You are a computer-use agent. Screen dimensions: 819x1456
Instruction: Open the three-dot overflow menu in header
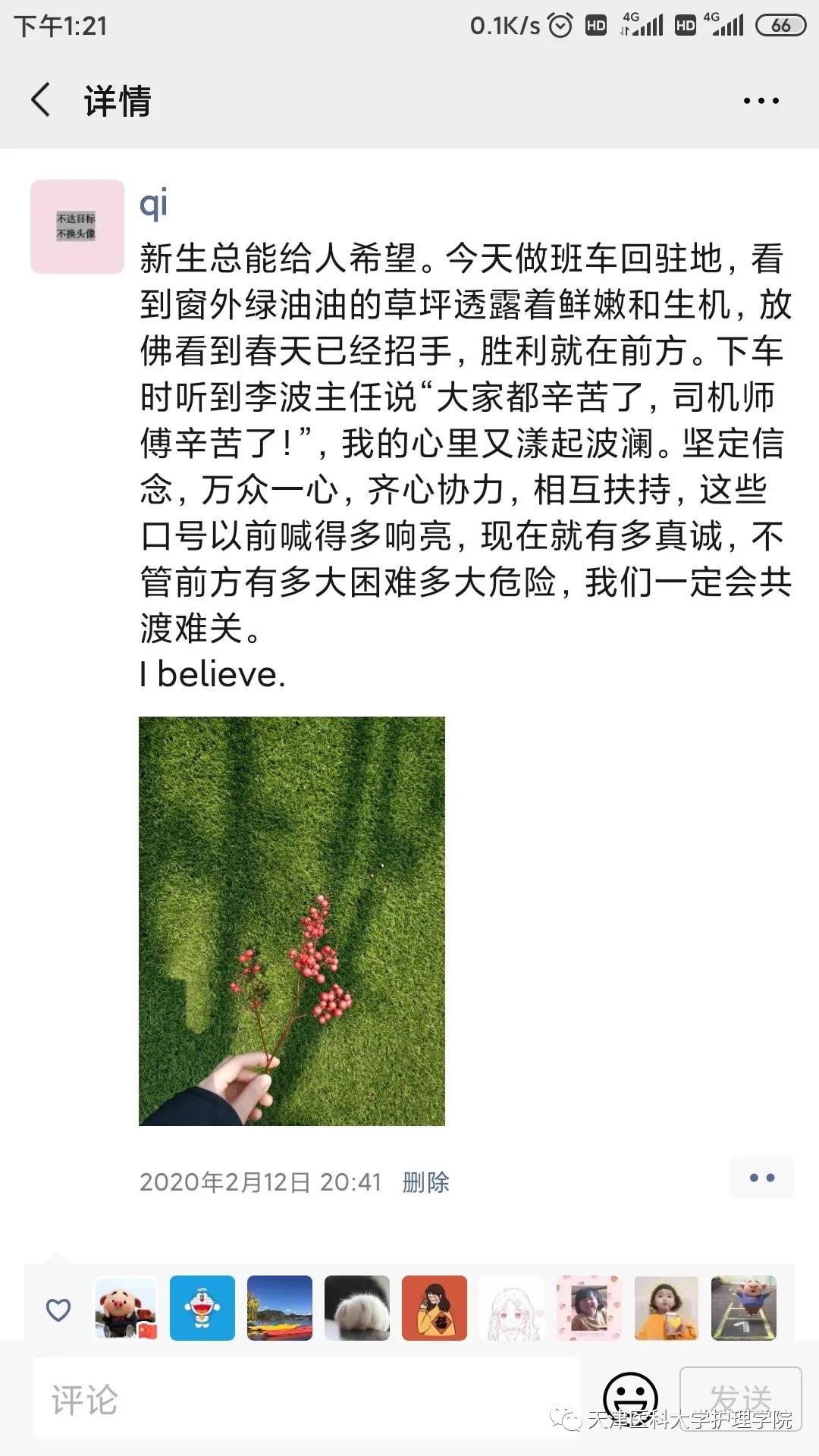pos(761,100)
